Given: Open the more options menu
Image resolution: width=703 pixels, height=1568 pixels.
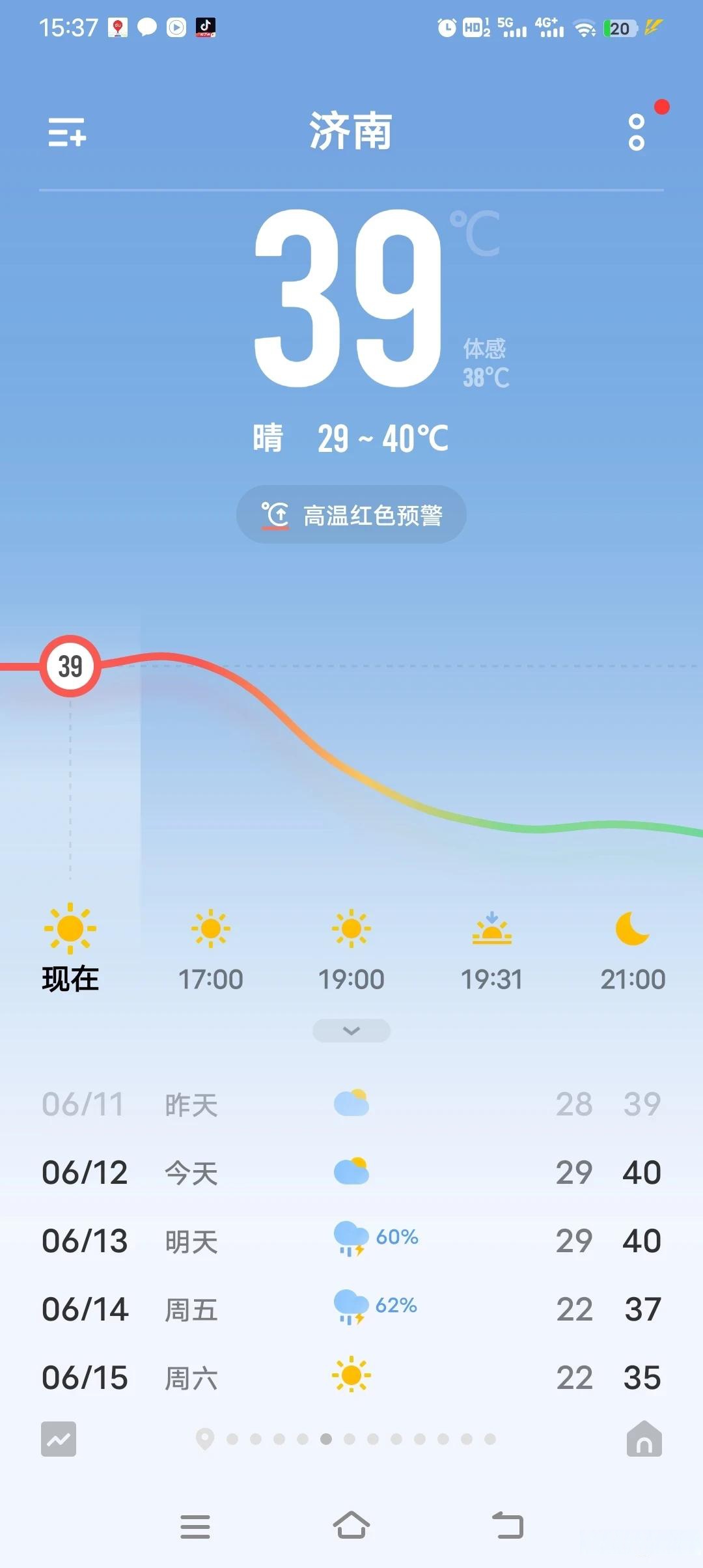Looking at the screenshot, I should pyautogui.click(x=637, y=132).
